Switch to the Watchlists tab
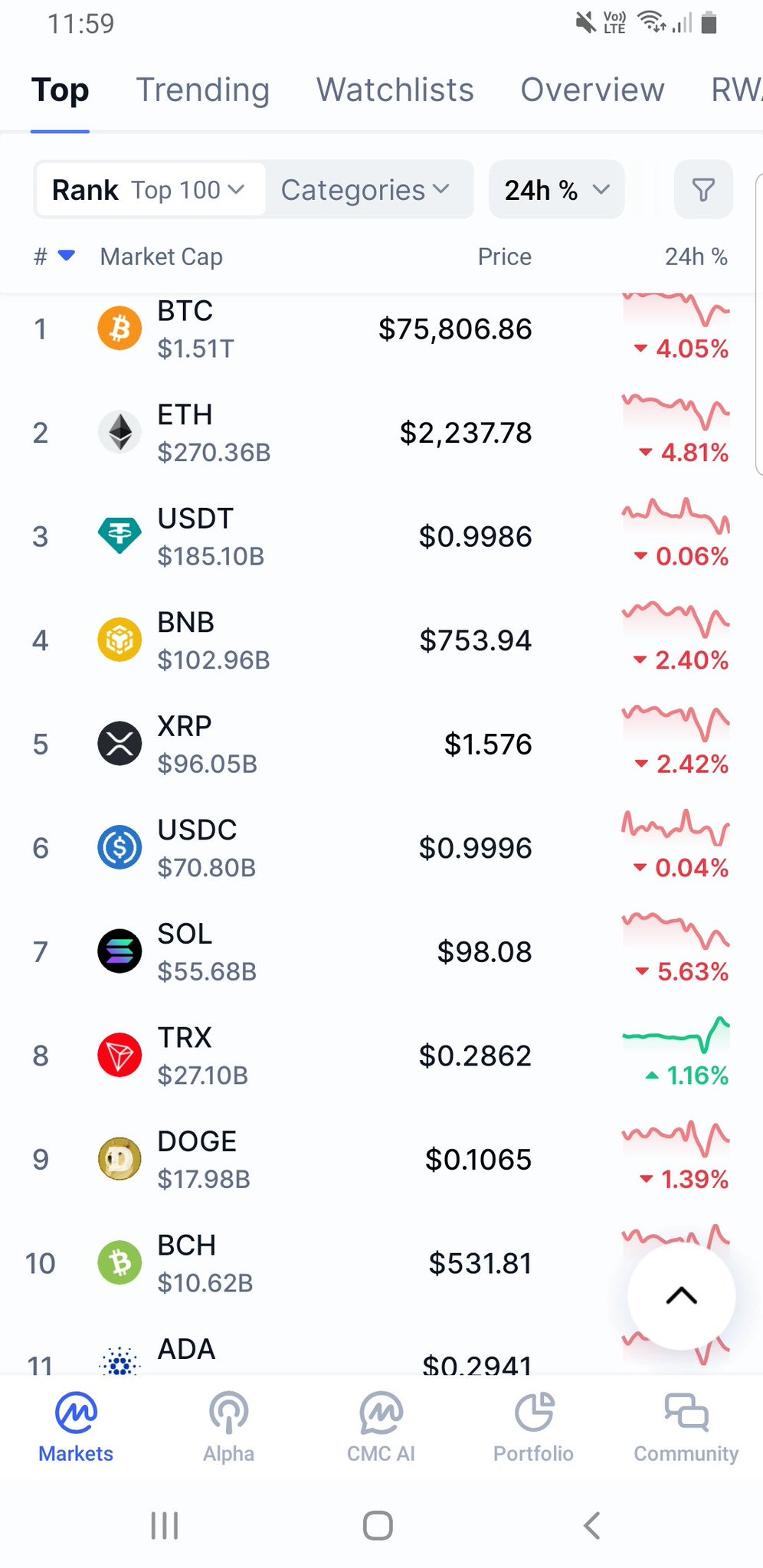Image resolution: width=763 pixels, height=1568 pixels. click(395, 90)
